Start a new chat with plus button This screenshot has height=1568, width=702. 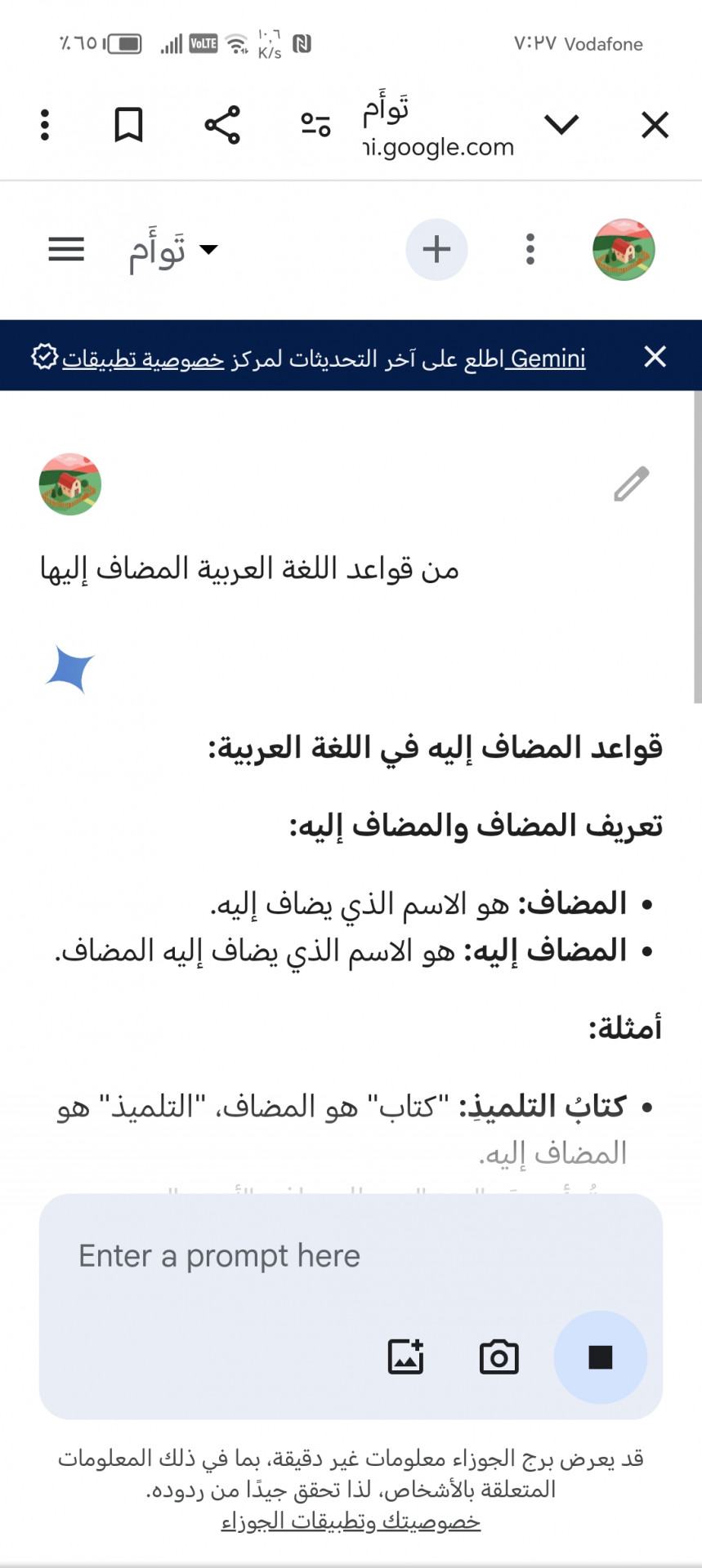pos(436,249)
